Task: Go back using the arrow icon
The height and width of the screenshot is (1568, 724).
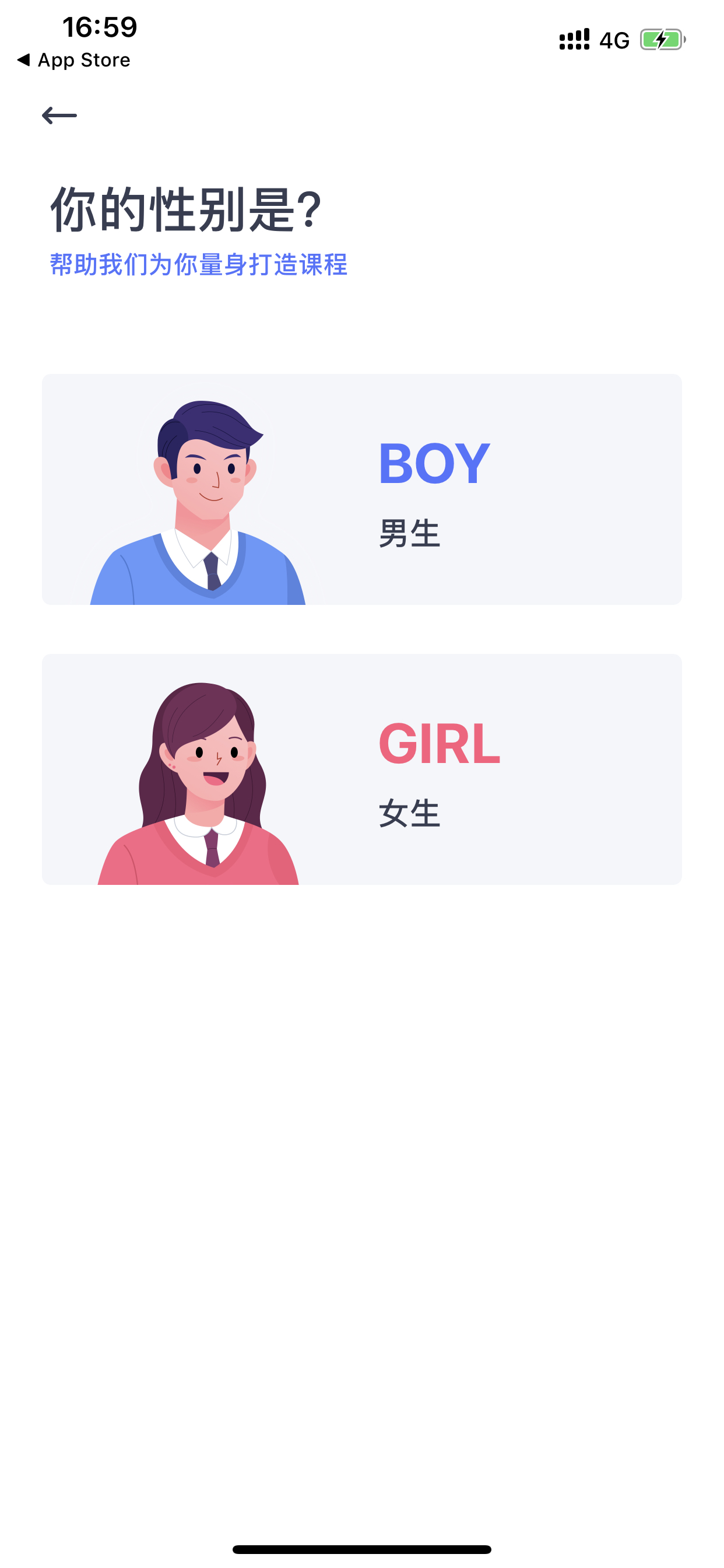Action: (x=59, y=115)
